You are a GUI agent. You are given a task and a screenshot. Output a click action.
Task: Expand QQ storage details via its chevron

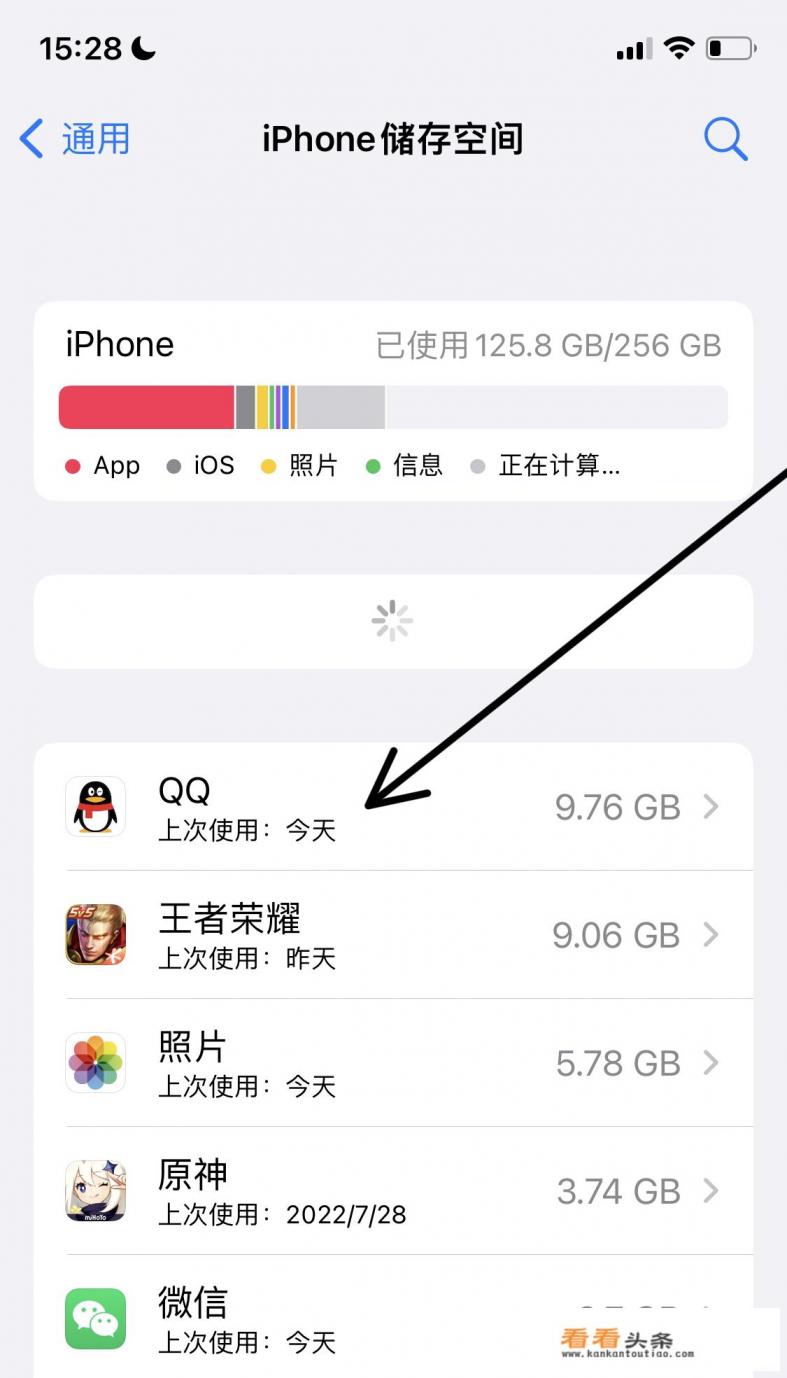711,807
